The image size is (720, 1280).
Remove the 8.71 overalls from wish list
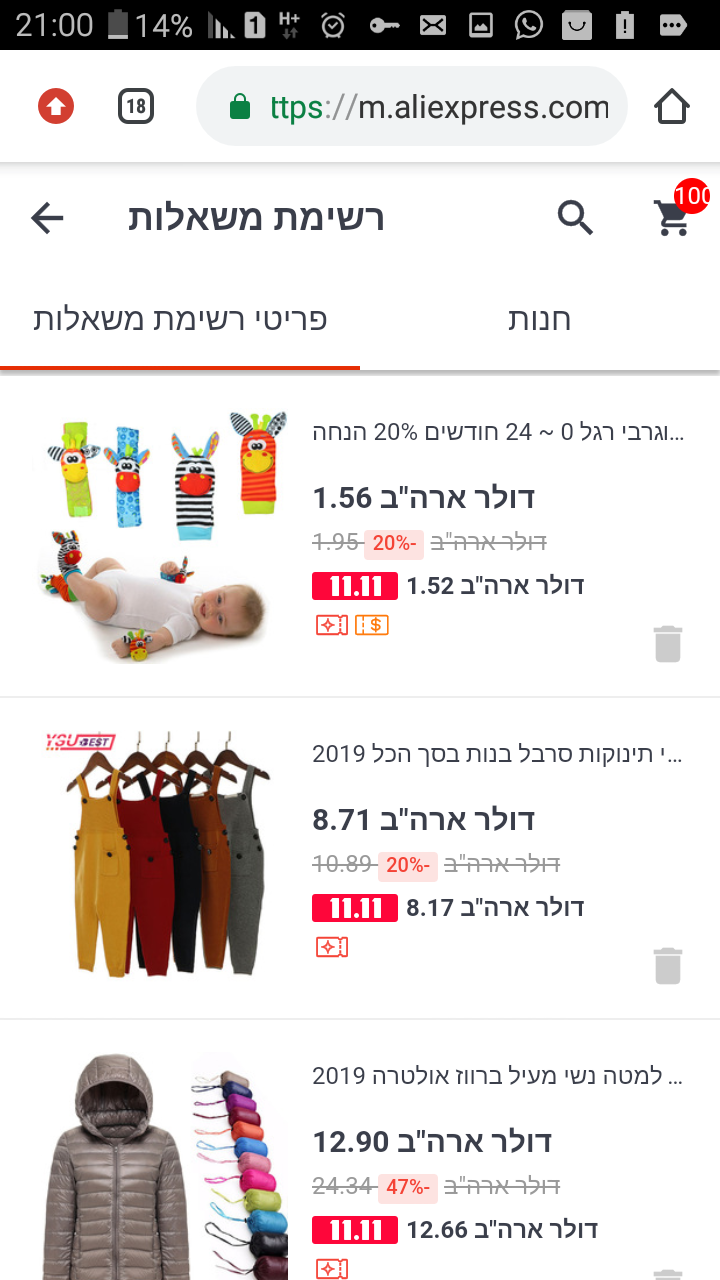tap(667, 966)
